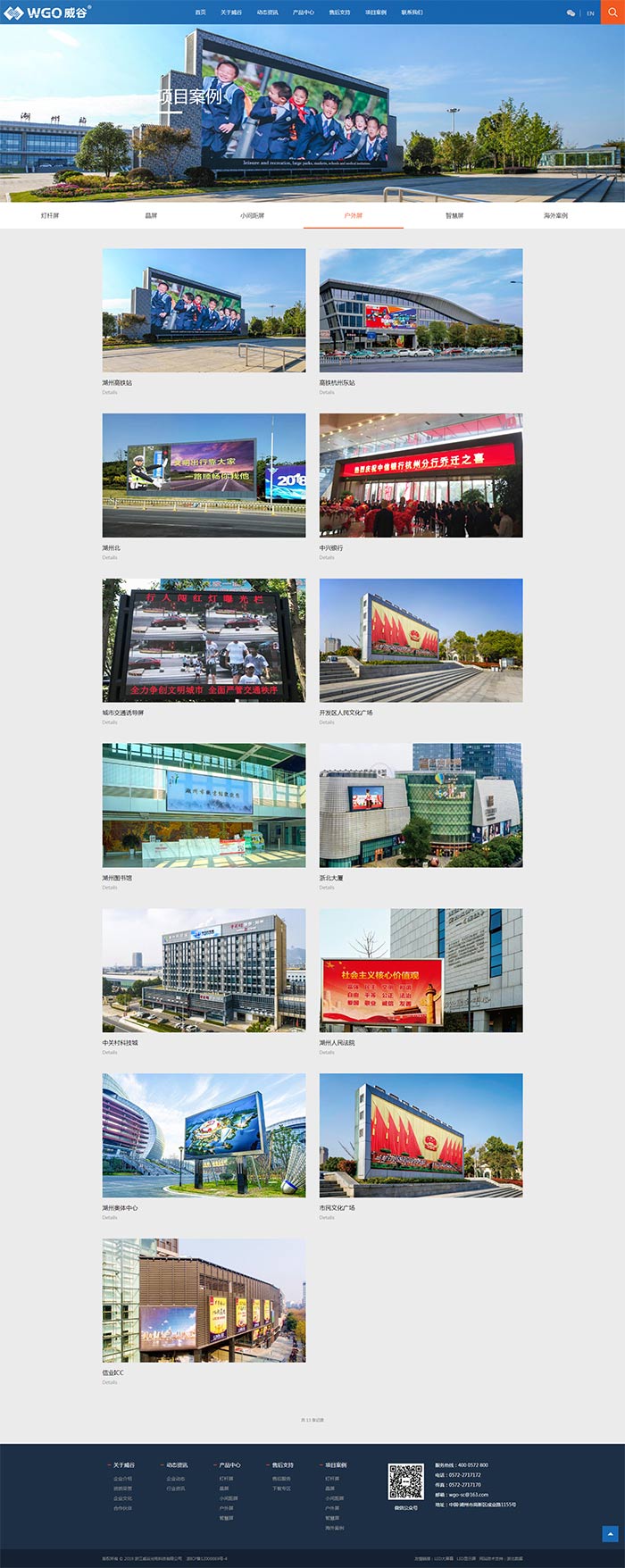Open the 湖州奥体中心 project card

(x=204, y=1135)
